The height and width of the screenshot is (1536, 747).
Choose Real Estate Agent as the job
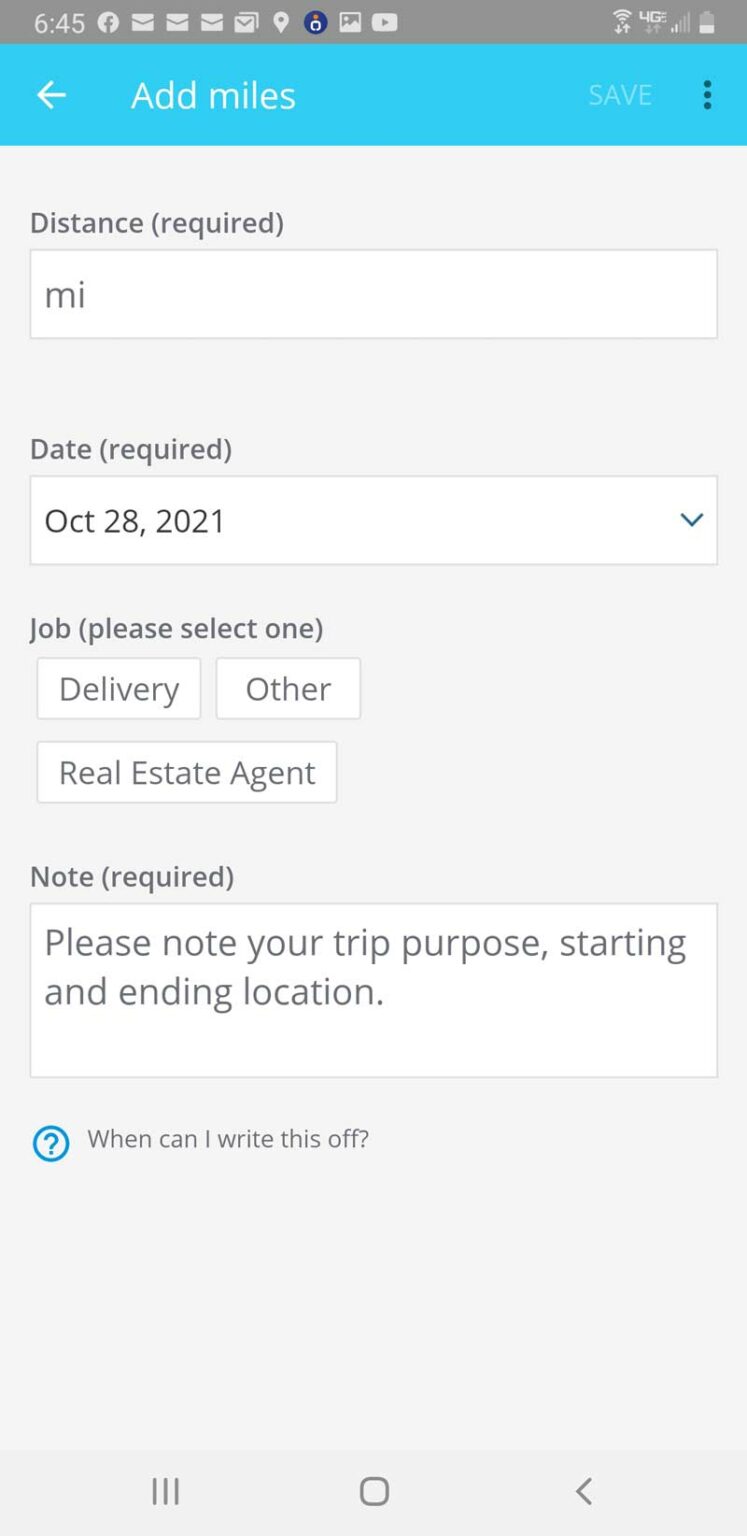pyautogui.click(x=186, y=772)
